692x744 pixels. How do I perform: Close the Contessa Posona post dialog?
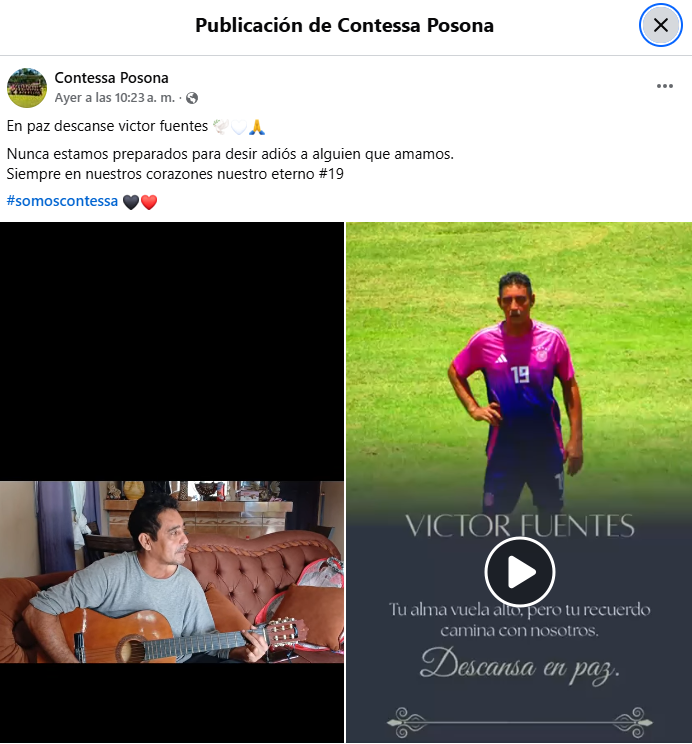[x=660, y=26]
